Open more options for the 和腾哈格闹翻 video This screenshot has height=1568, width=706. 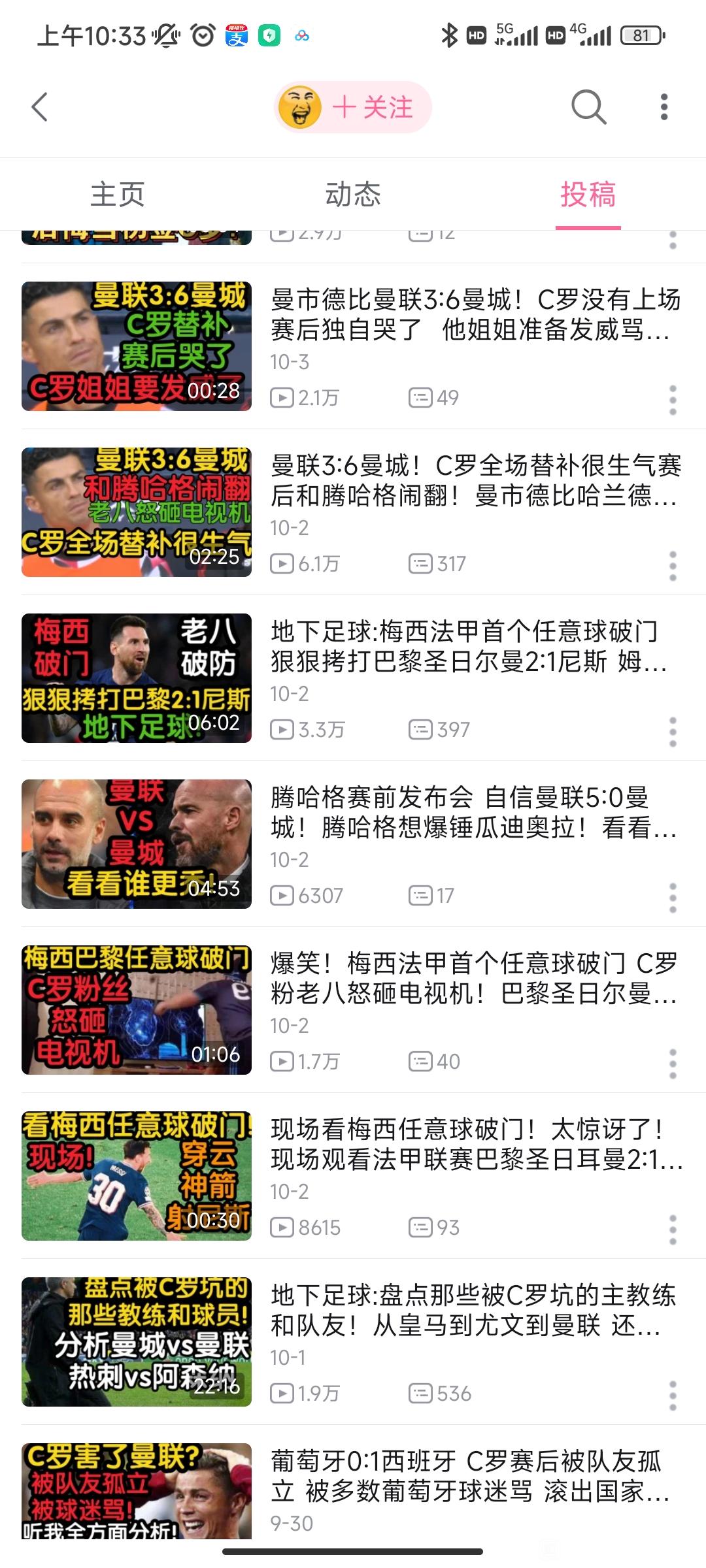point(673,566)
